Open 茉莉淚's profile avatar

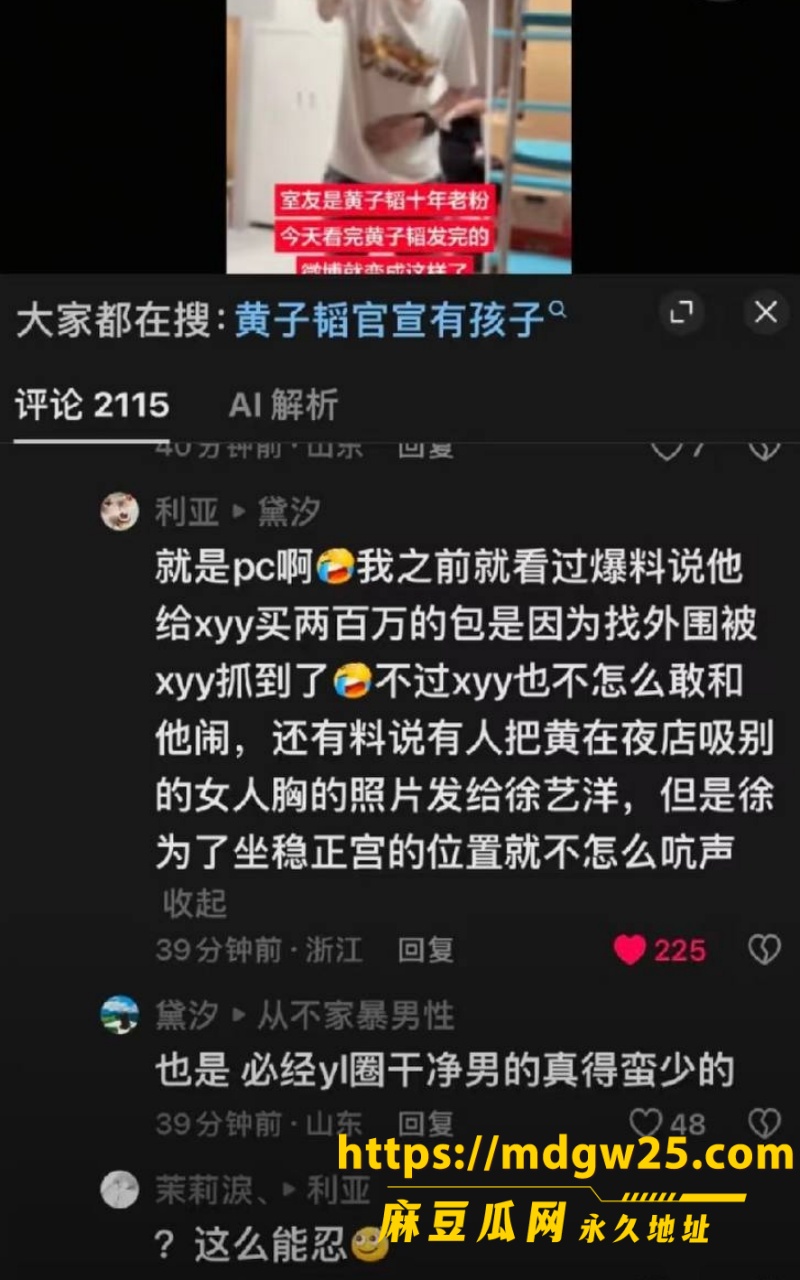click(x=120, y=1190)
